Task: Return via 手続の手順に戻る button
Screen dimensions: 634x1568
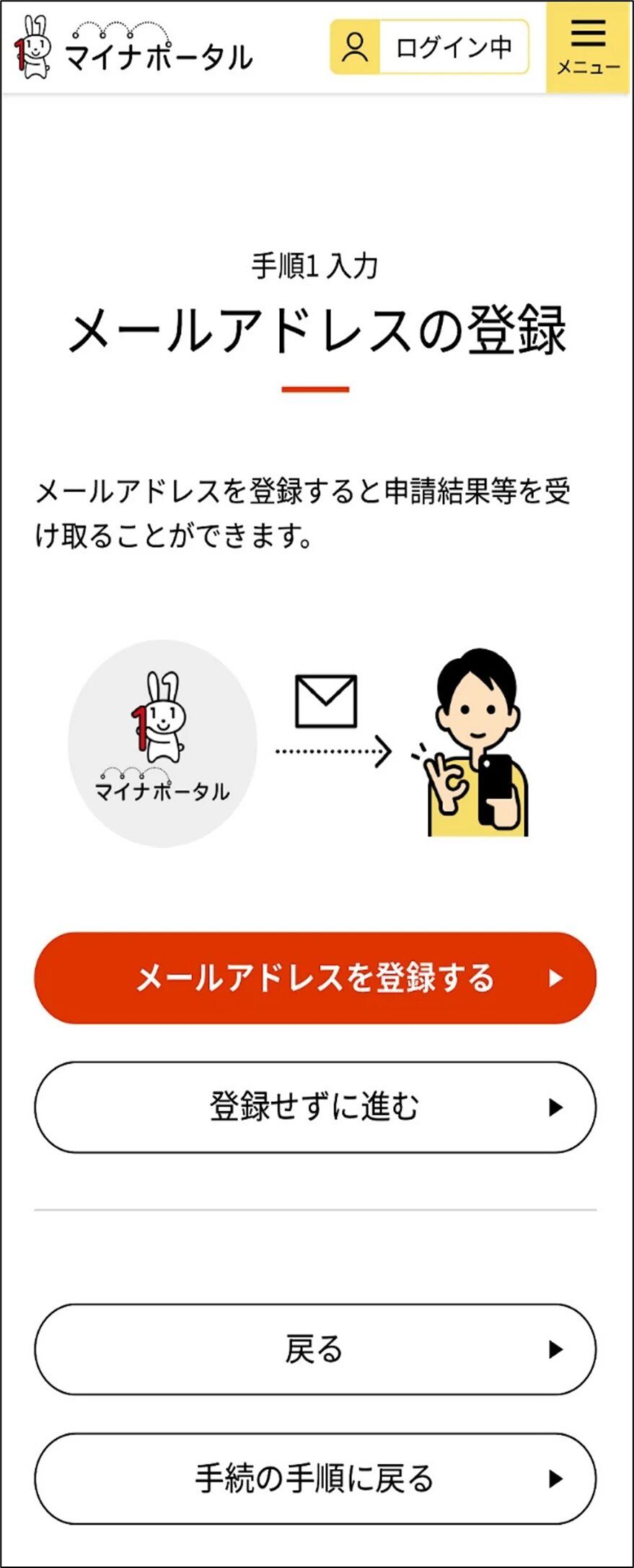Action: click(315, 1479)
